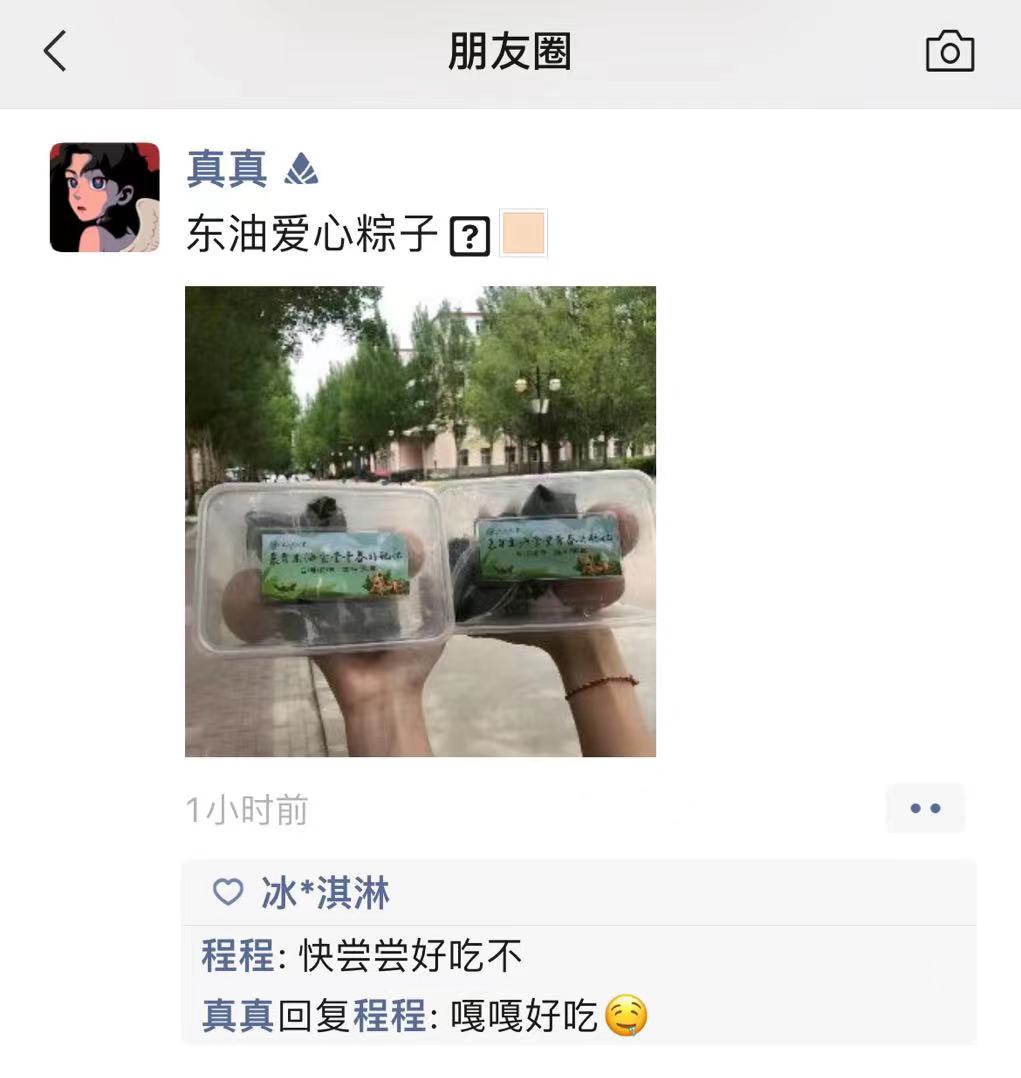The width and height of the screenshot is (1021, 1078).
Task: Open 真真's profile avatar
Action: [105, 197]
